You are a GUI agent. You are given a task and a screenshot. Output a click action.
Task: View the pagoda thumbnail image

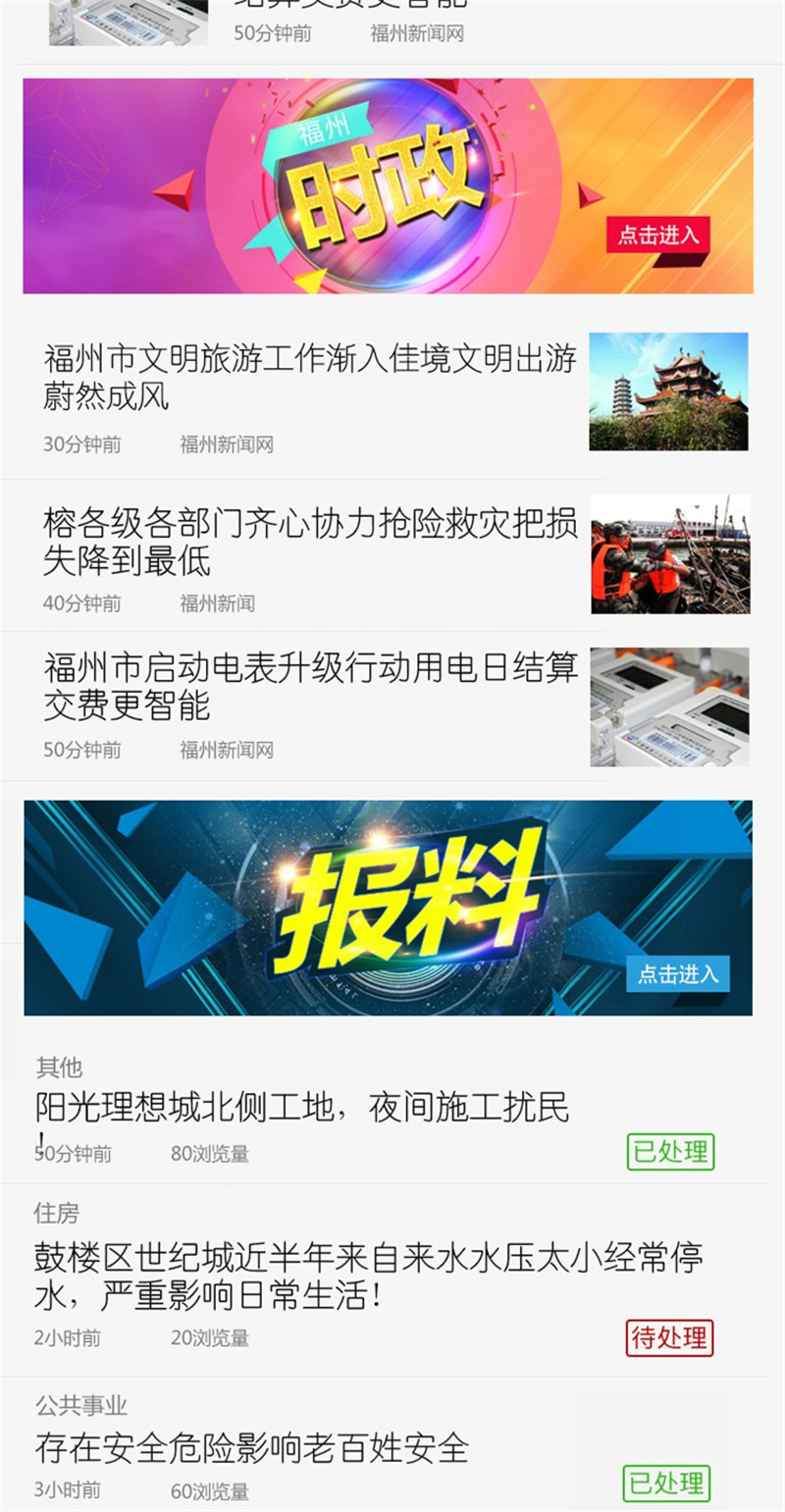point(670,390)
